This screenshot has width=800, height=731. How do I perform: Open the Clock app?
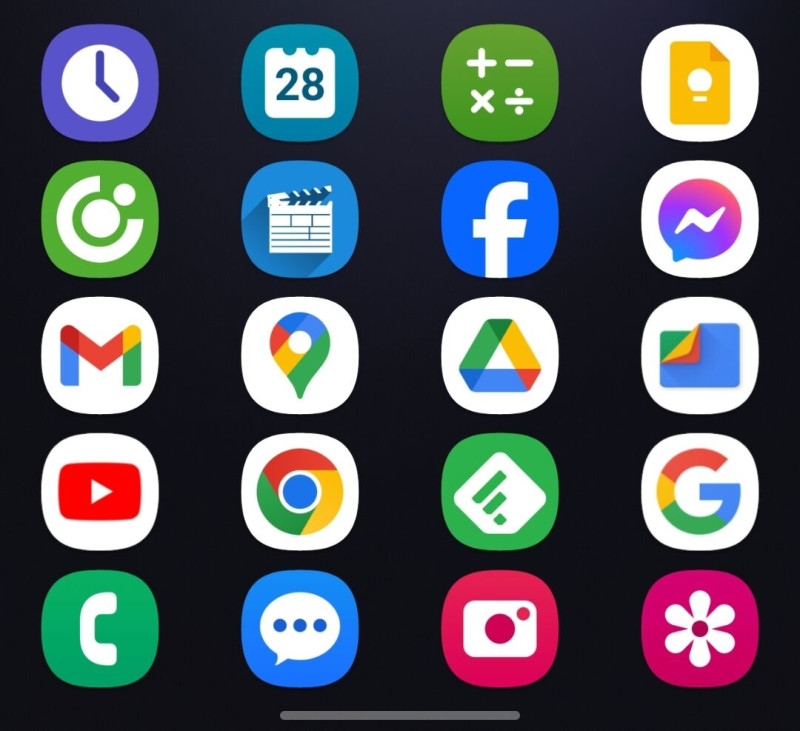pyautogui.click(x=100, y=82)
